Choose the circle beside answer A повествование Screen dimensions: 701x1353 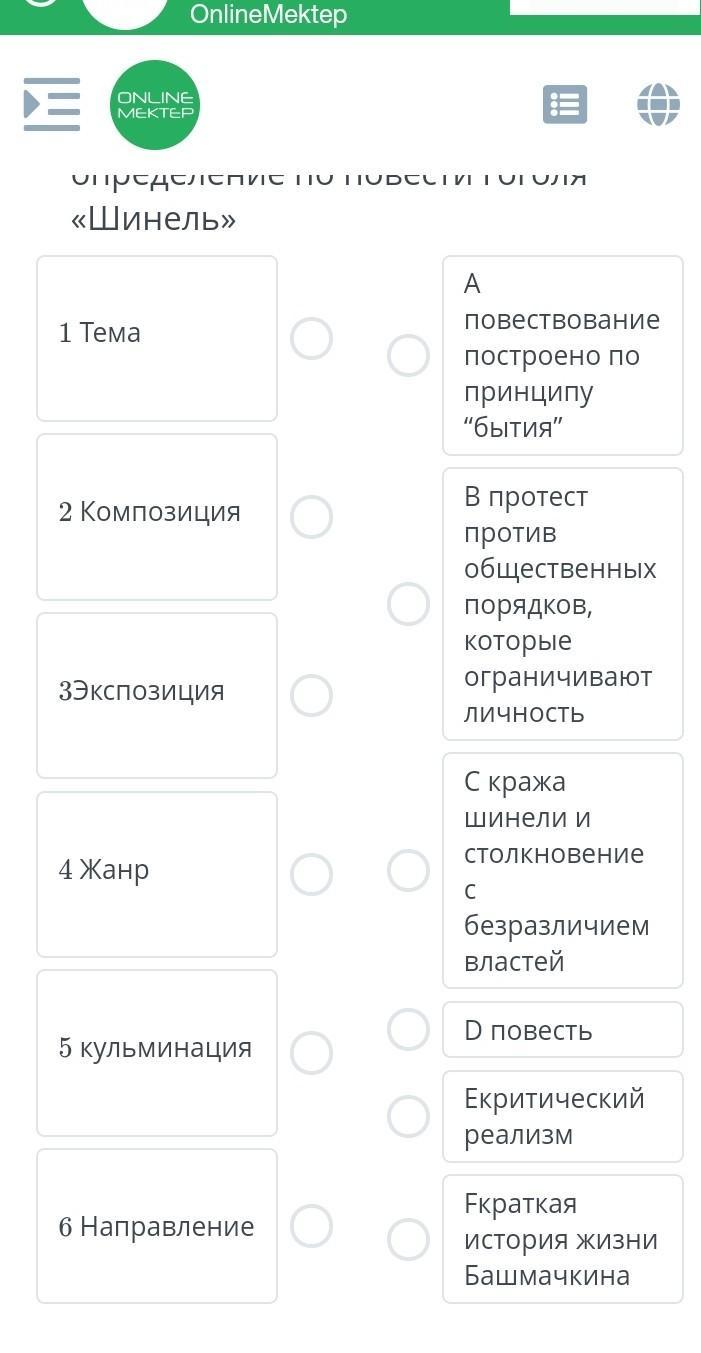tap(409, 356)
